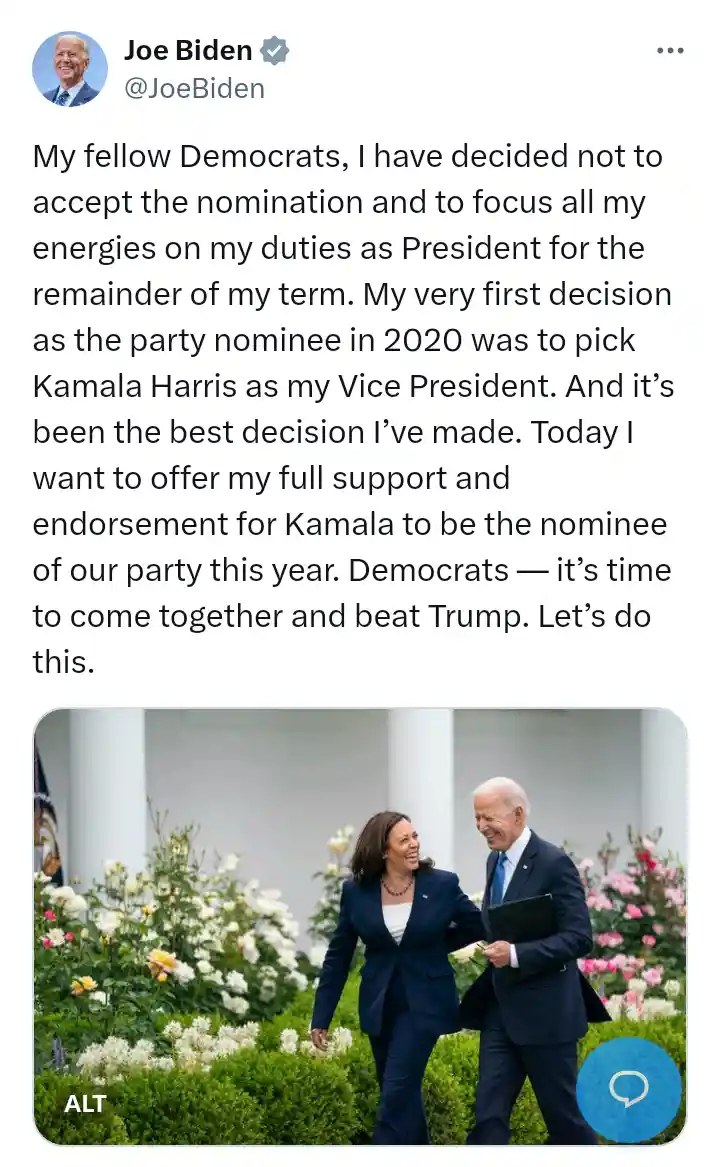720x1167 pixels.
Task: Open Joe Biden's profile via his name
Action: 186,50
